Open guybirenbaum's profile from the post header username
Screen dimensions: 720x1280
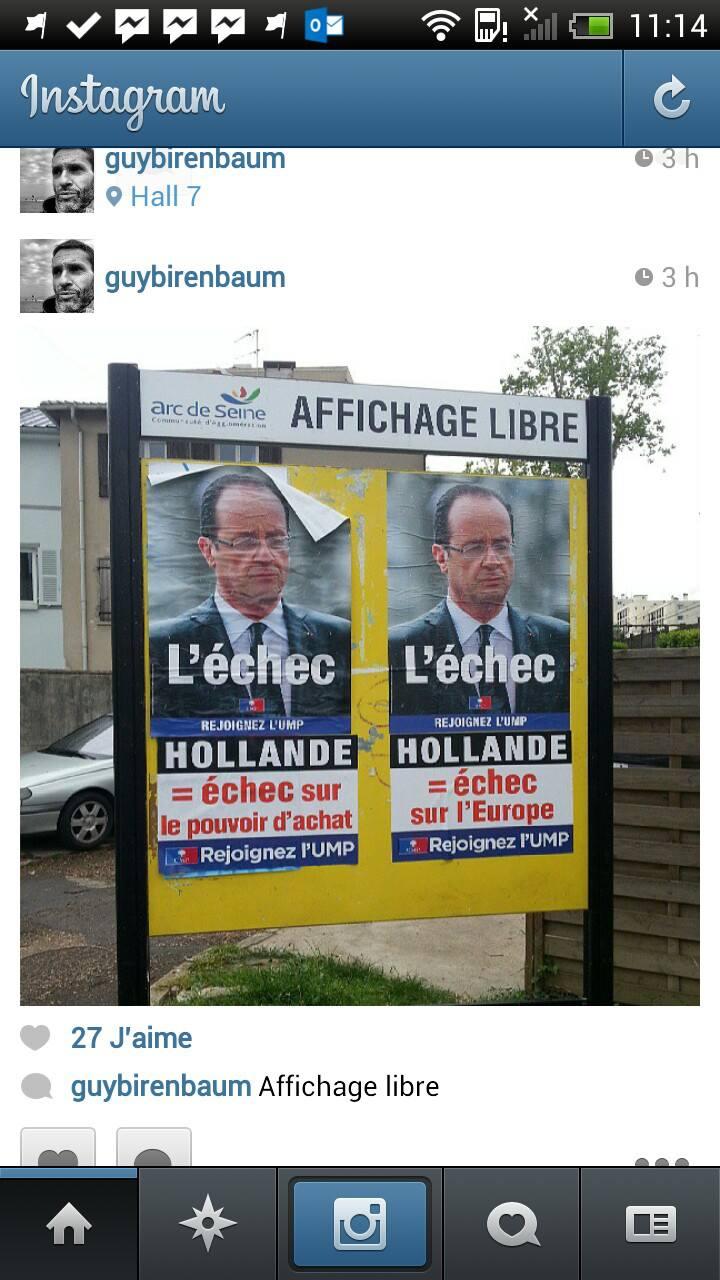[195, 277]
